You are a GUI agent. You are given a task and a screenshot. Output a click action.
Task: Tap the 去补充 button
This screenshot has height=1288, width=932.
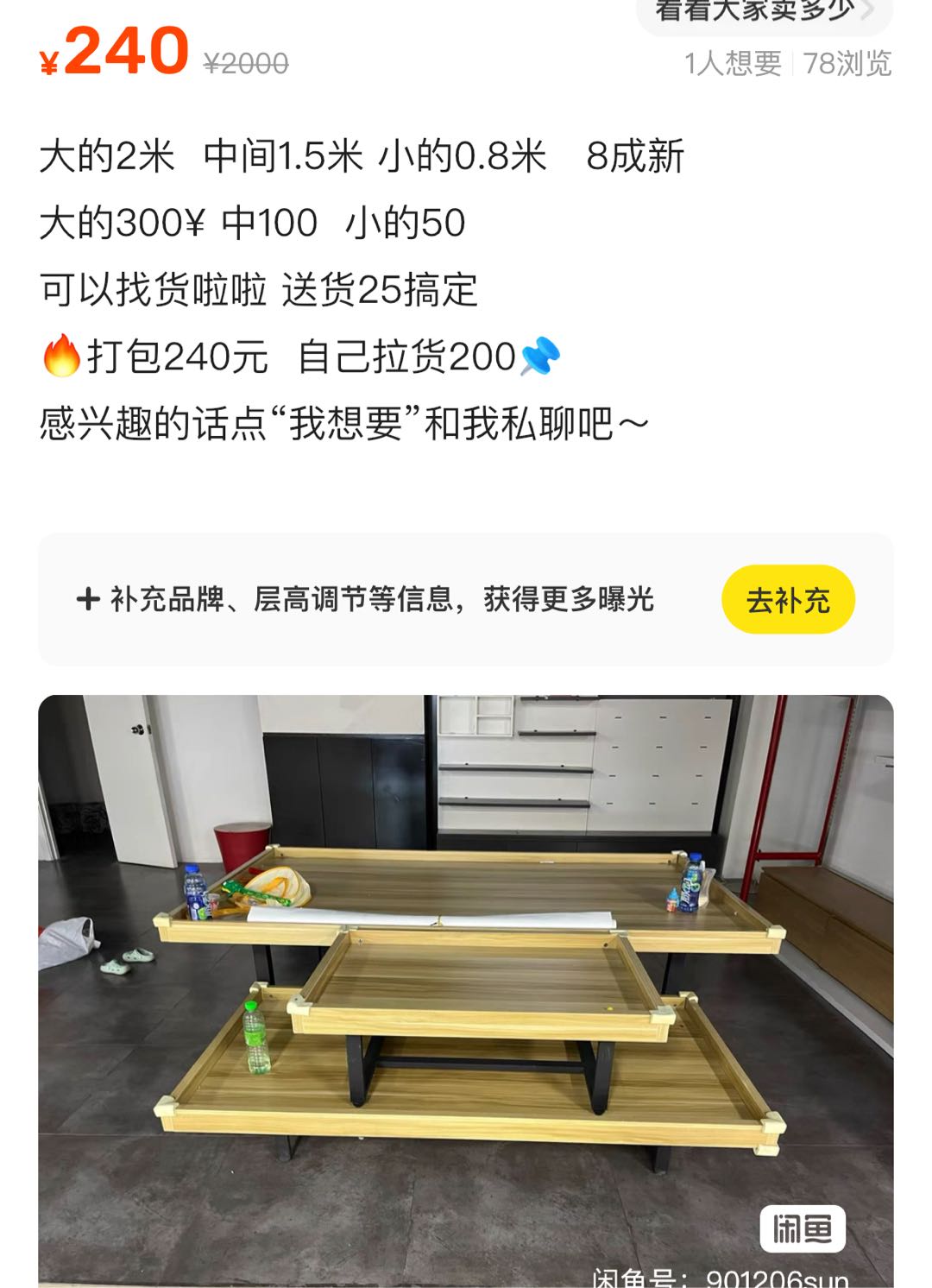tap(788, 600)
